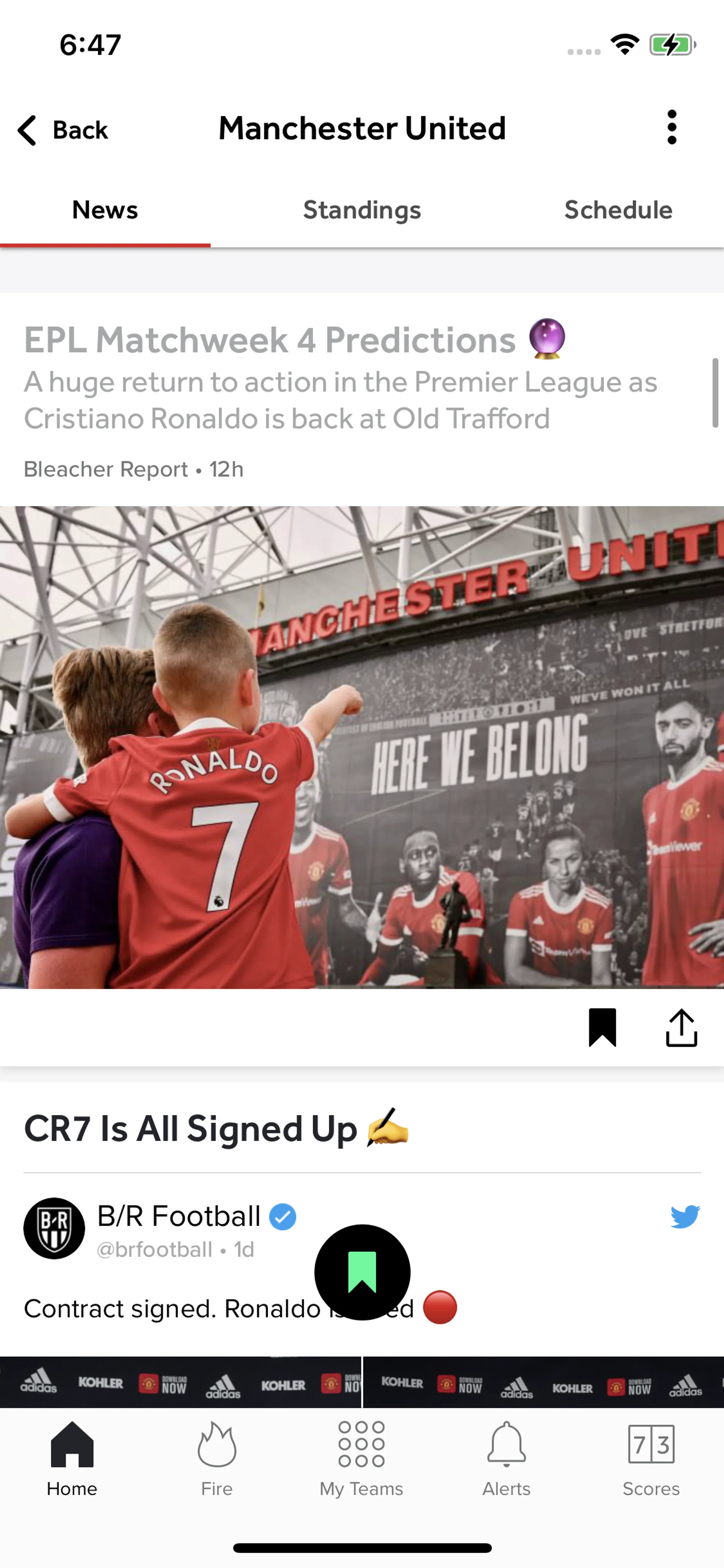Select the News tab
724x1568 pixels.
(x=105, y=210)
